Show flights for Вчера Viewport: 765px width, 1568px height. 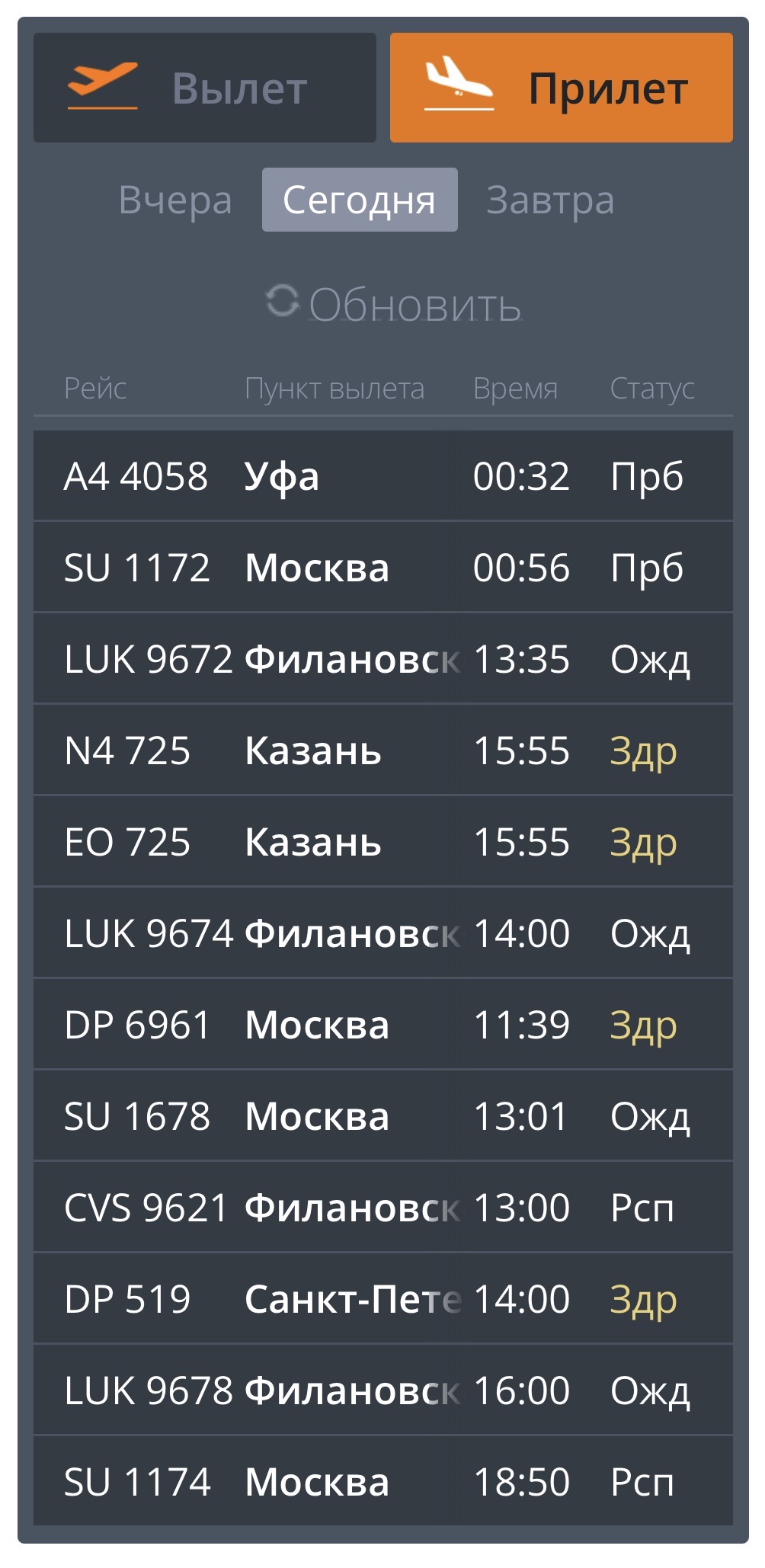click(175, 200)
